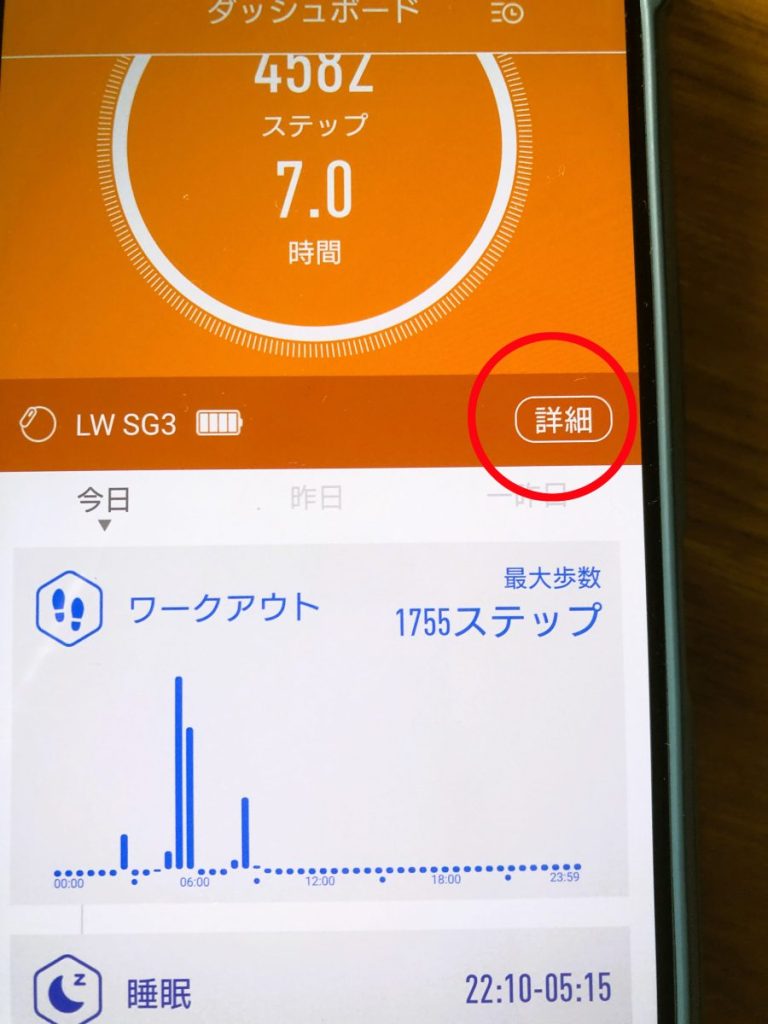Switch to the 昨日 tab
768x1024 pixels.
click(316, 498)
